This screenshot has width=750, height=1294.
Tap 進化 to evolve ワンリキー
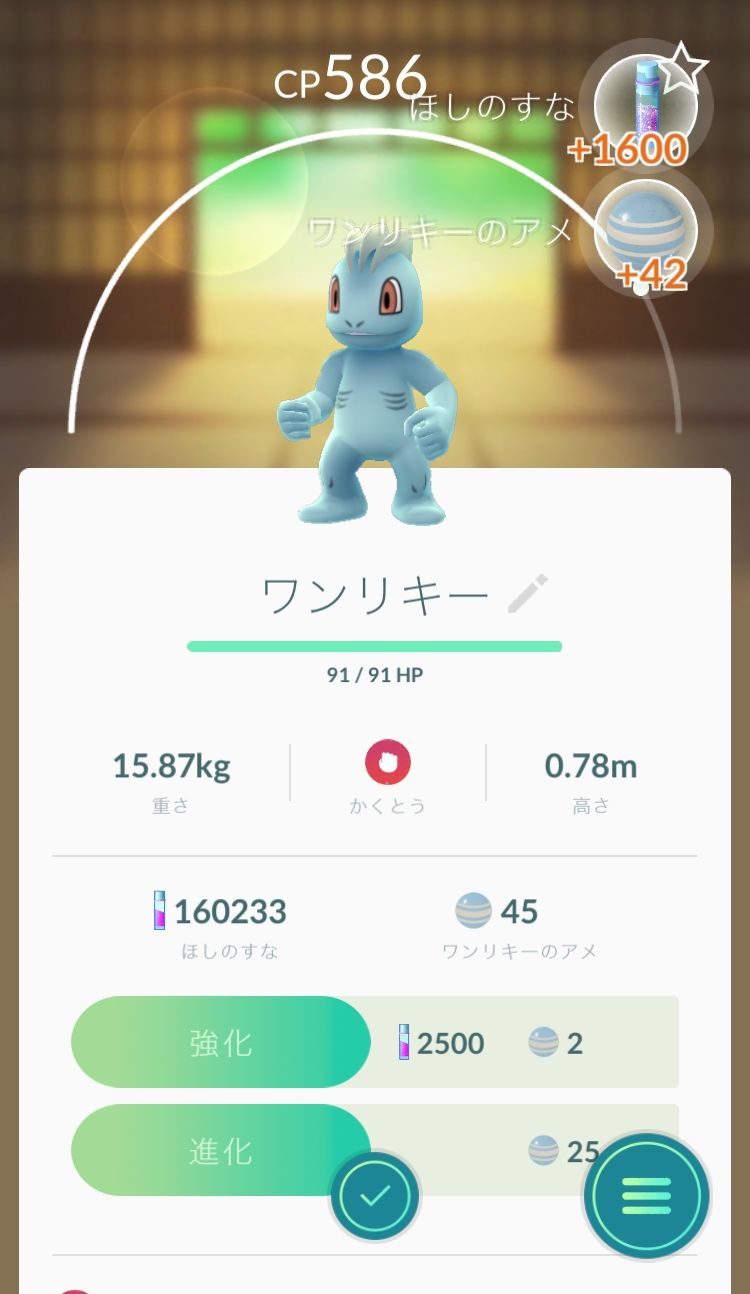pos(221,1150)
